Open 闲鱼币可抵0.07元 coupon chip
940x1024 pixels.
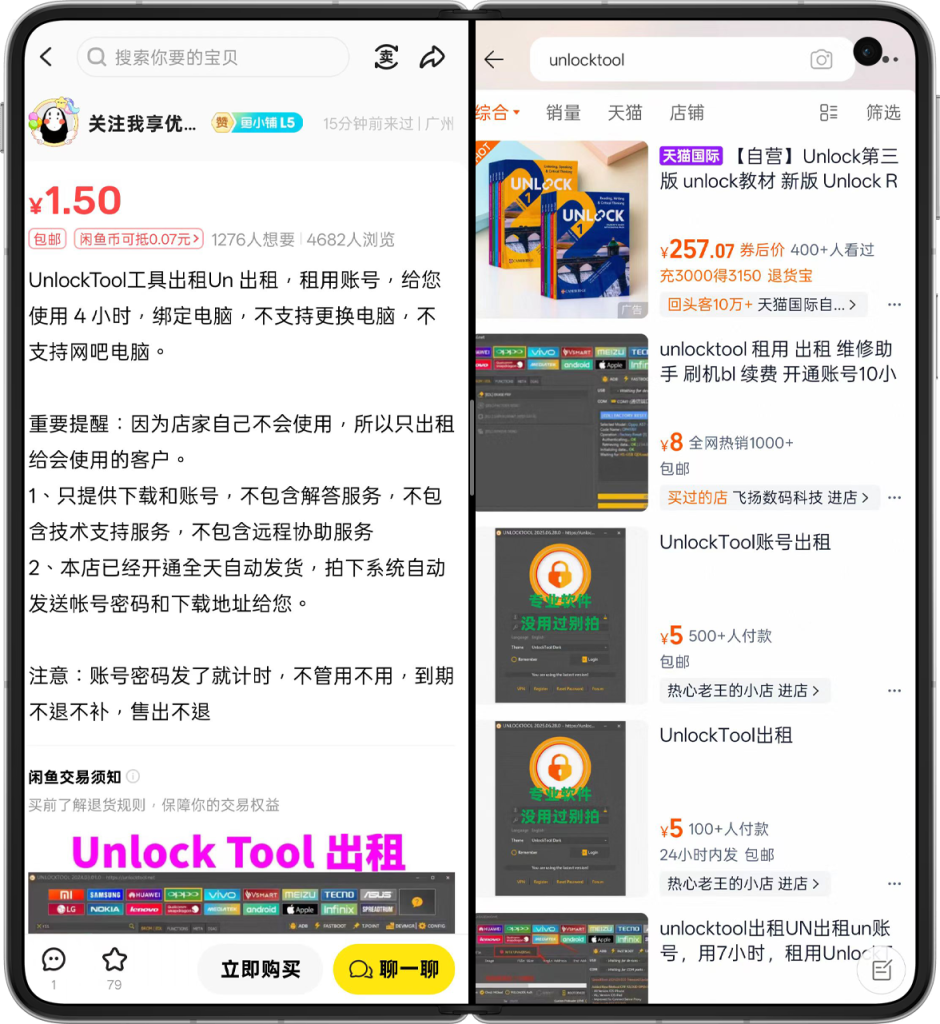tap(139, 239)
